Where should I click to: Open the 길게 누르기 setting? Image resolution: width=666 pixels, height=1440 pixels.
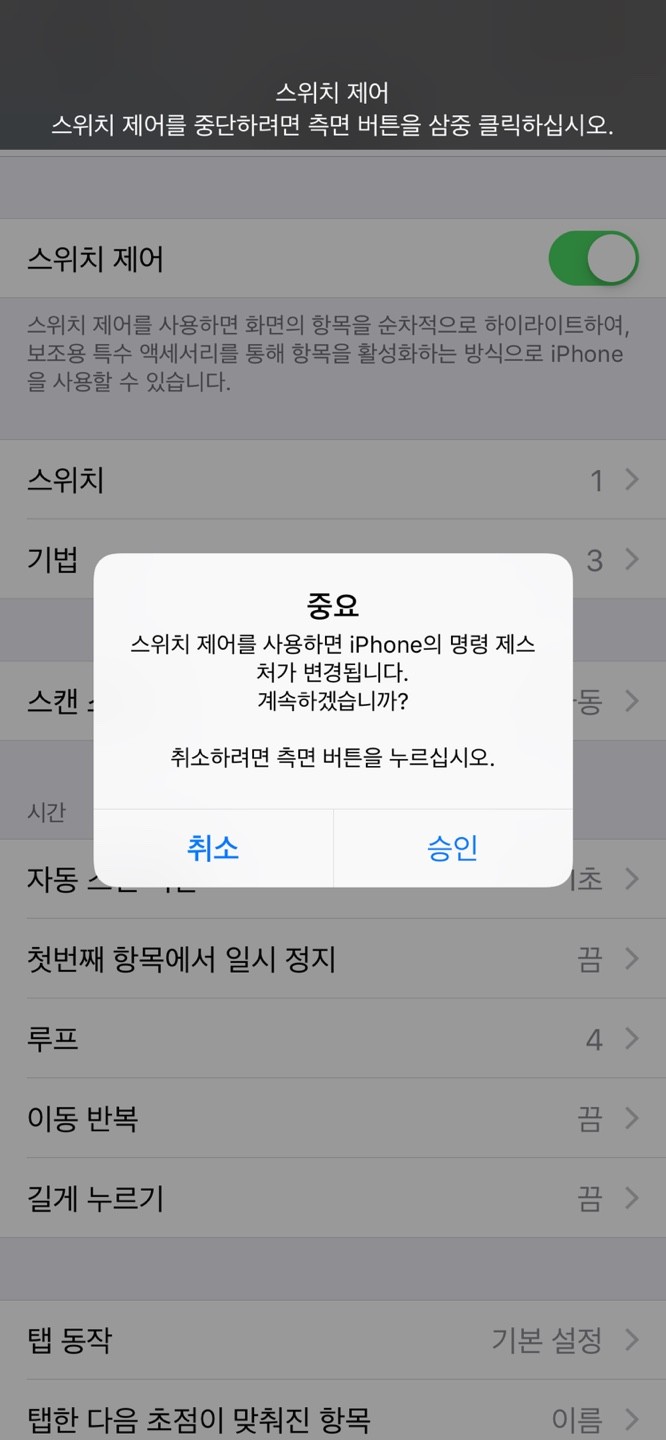point(333,1198)
